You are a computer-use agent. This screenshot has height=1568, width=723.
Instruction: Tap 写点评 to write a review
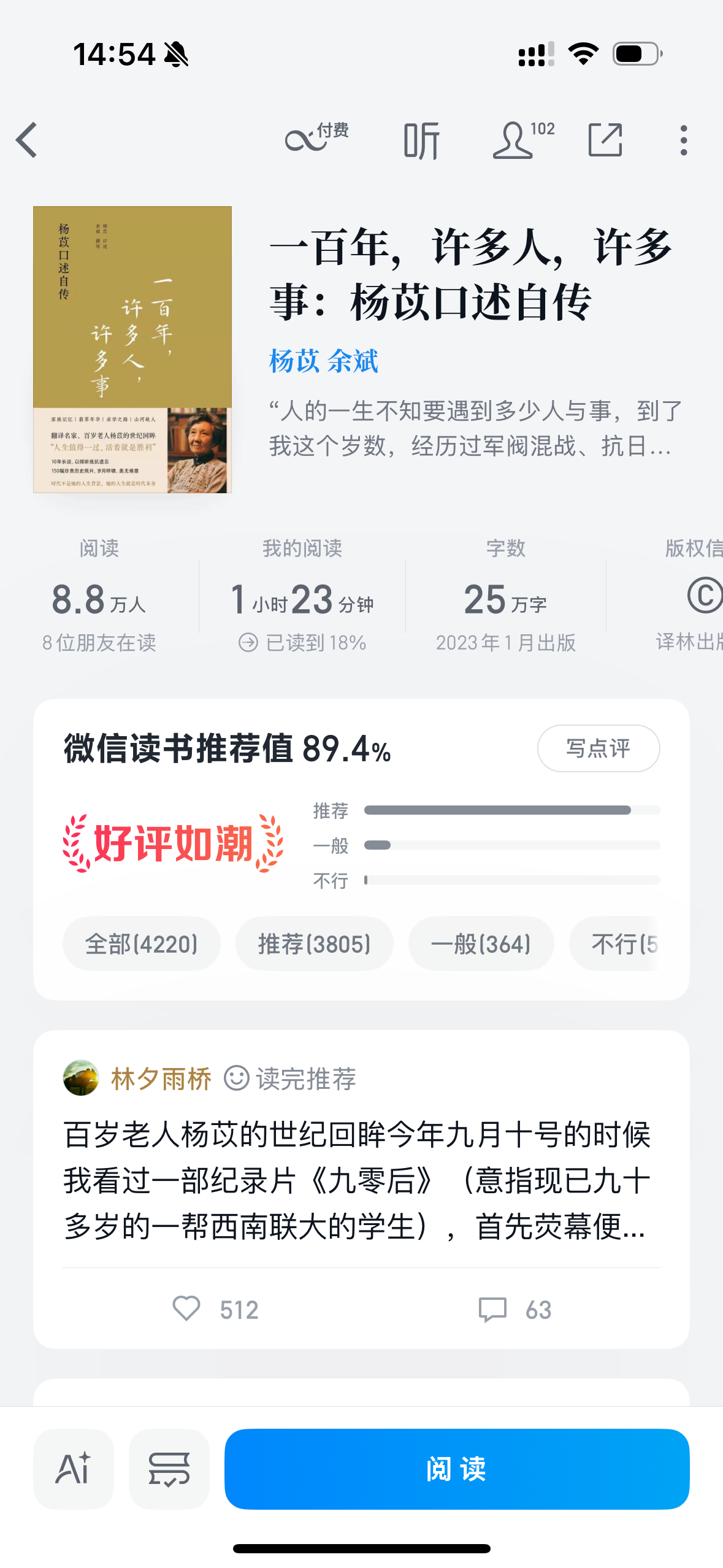click(599, 748)
